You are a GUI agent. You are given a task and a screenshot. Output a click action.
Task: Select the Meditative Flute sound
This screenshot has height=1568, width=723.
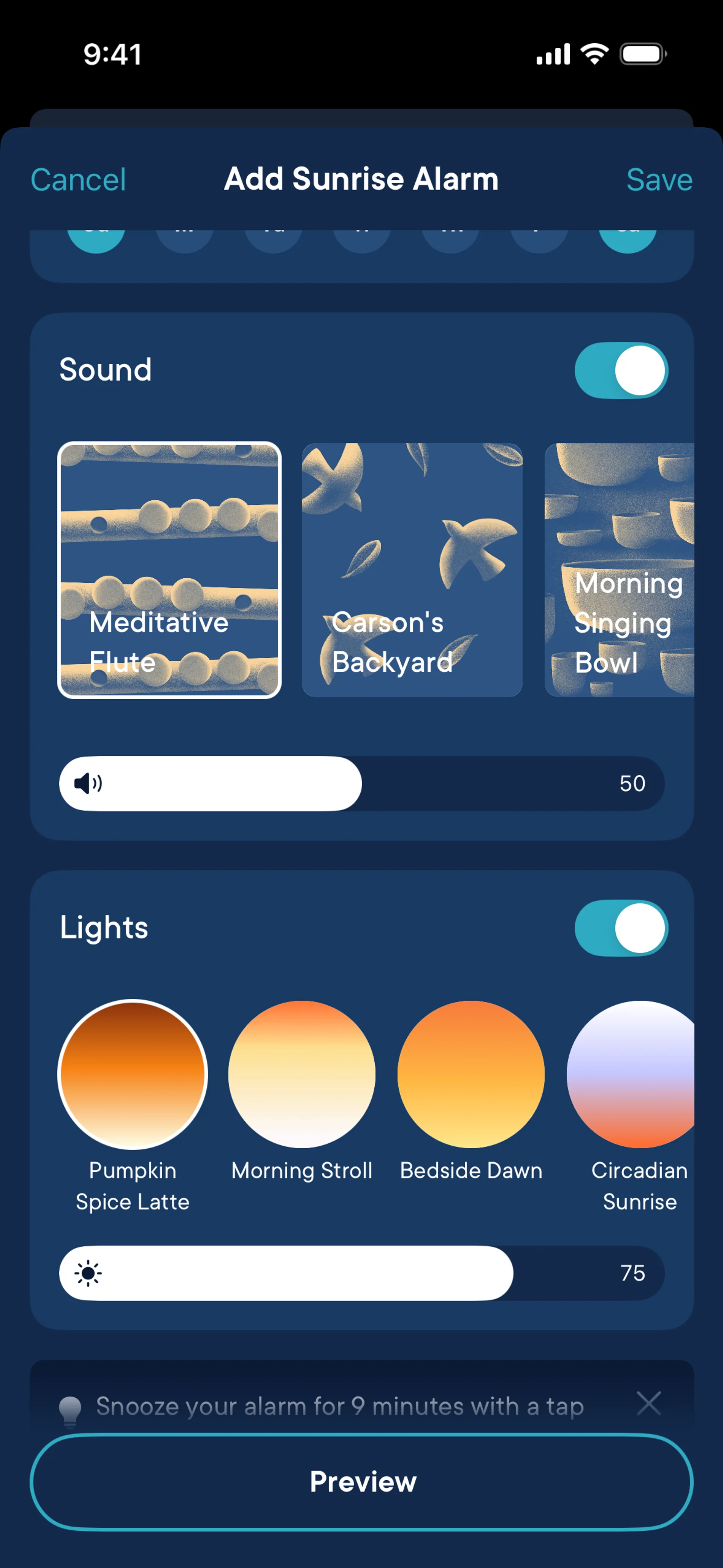point(169,570)
